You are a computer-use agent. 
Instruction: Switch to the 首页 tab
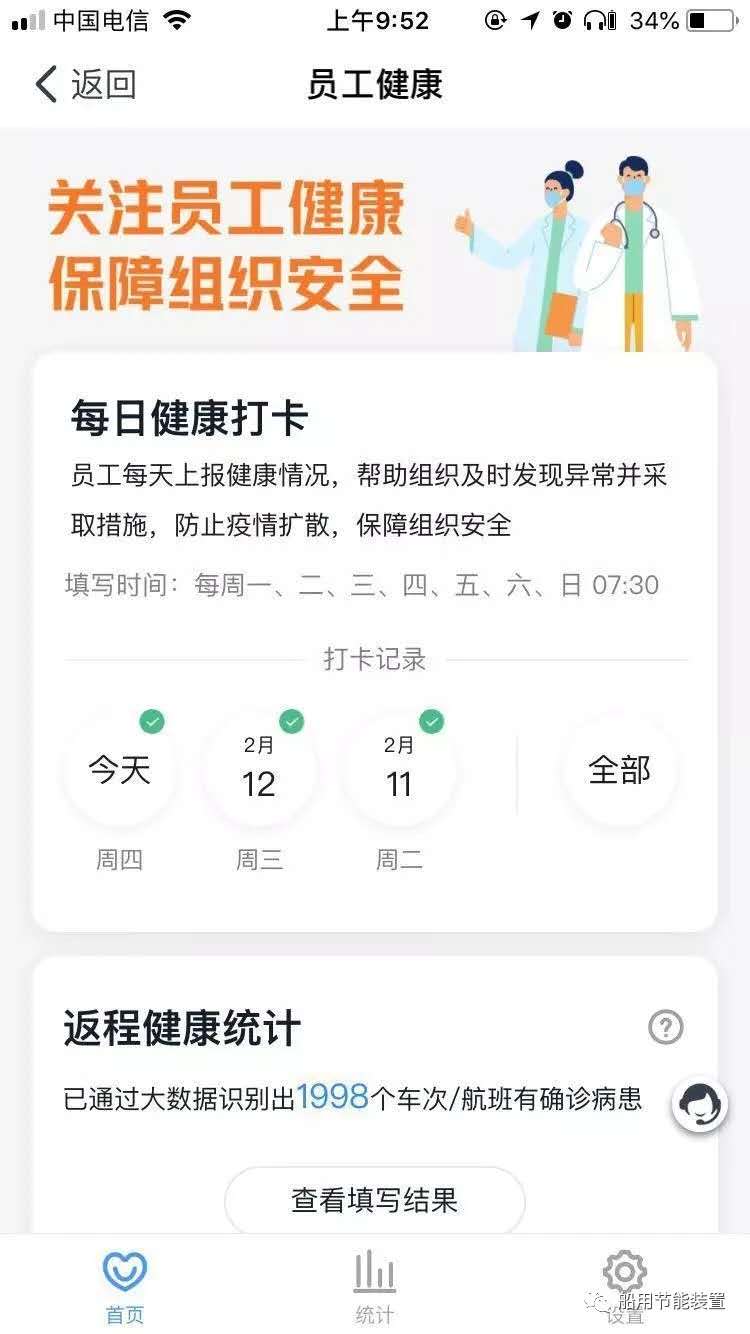125,1285
